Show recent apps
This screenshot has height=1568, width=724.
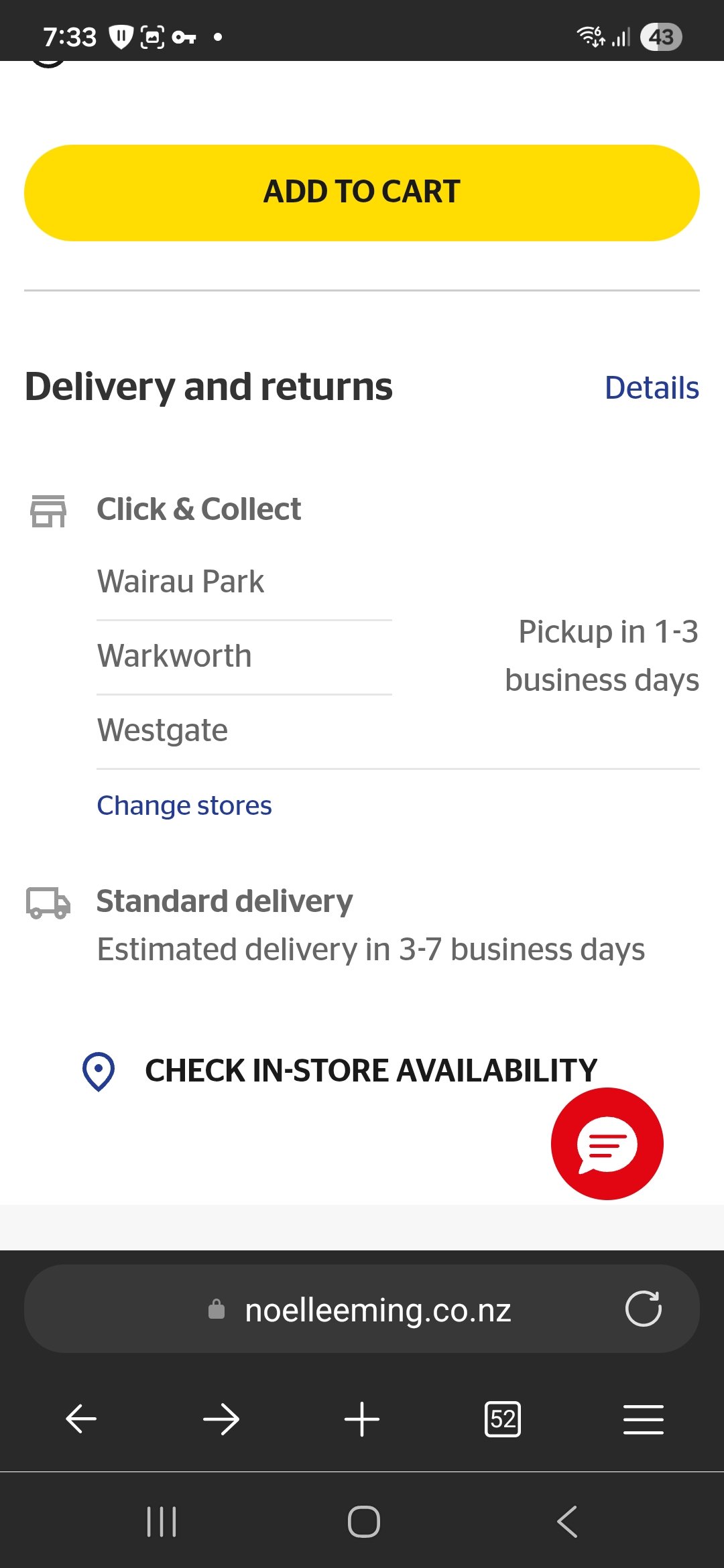(x=162, y=1521)
